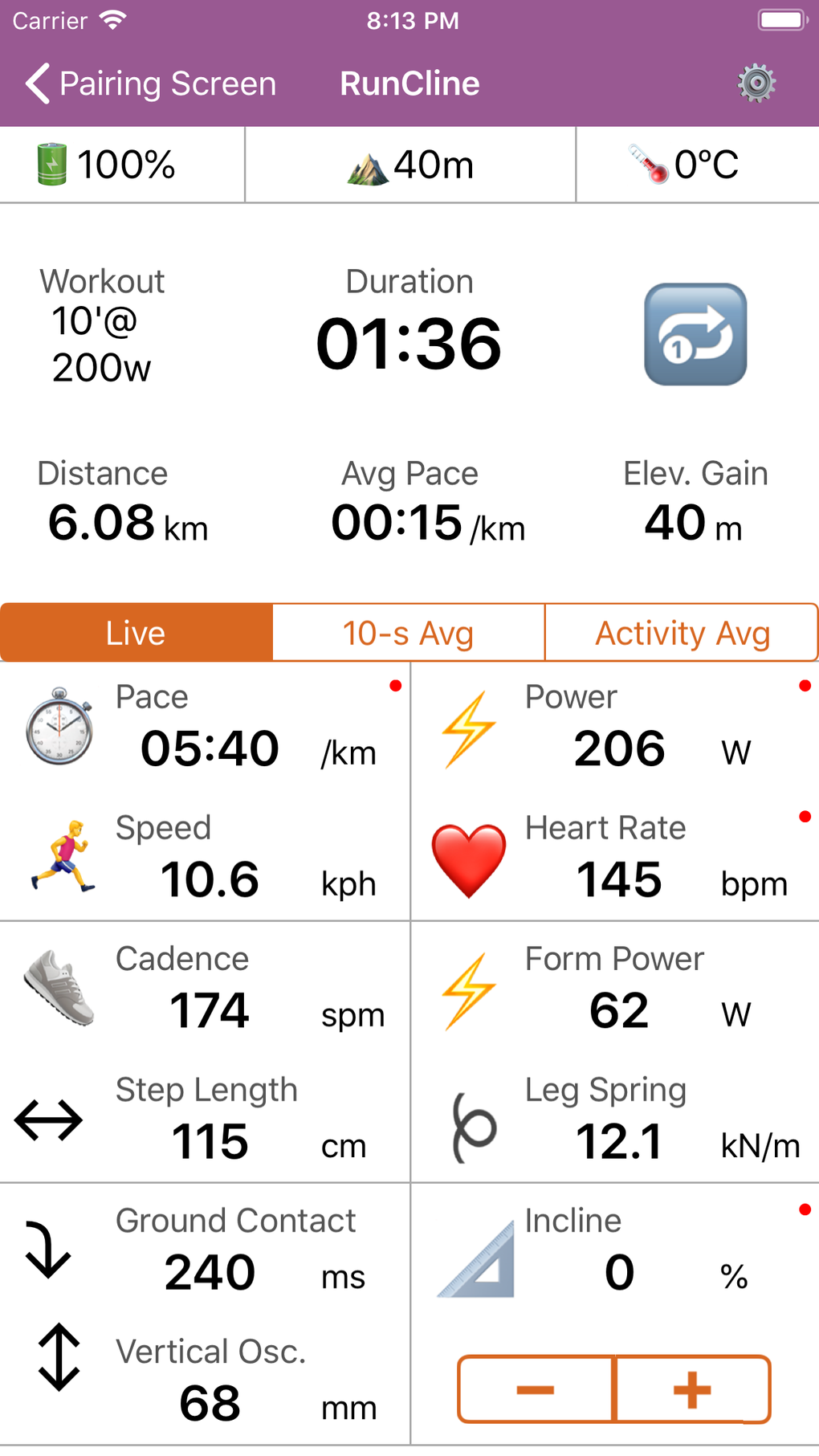Tap the lightning bolt beside Power
This screenshot has width=819, height=1456.
coord(469,728)
